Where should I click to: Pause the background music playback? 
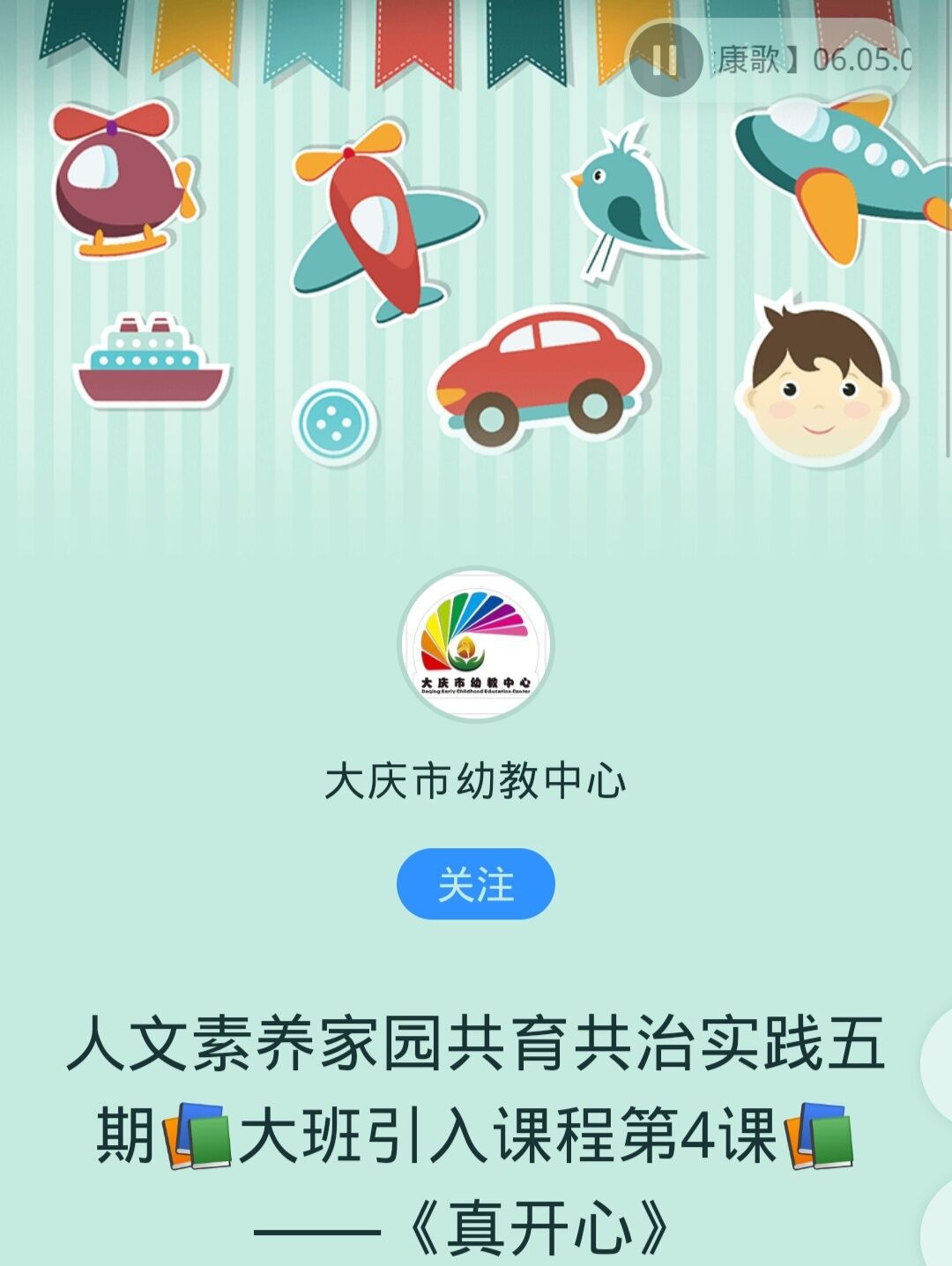(666, 60)
